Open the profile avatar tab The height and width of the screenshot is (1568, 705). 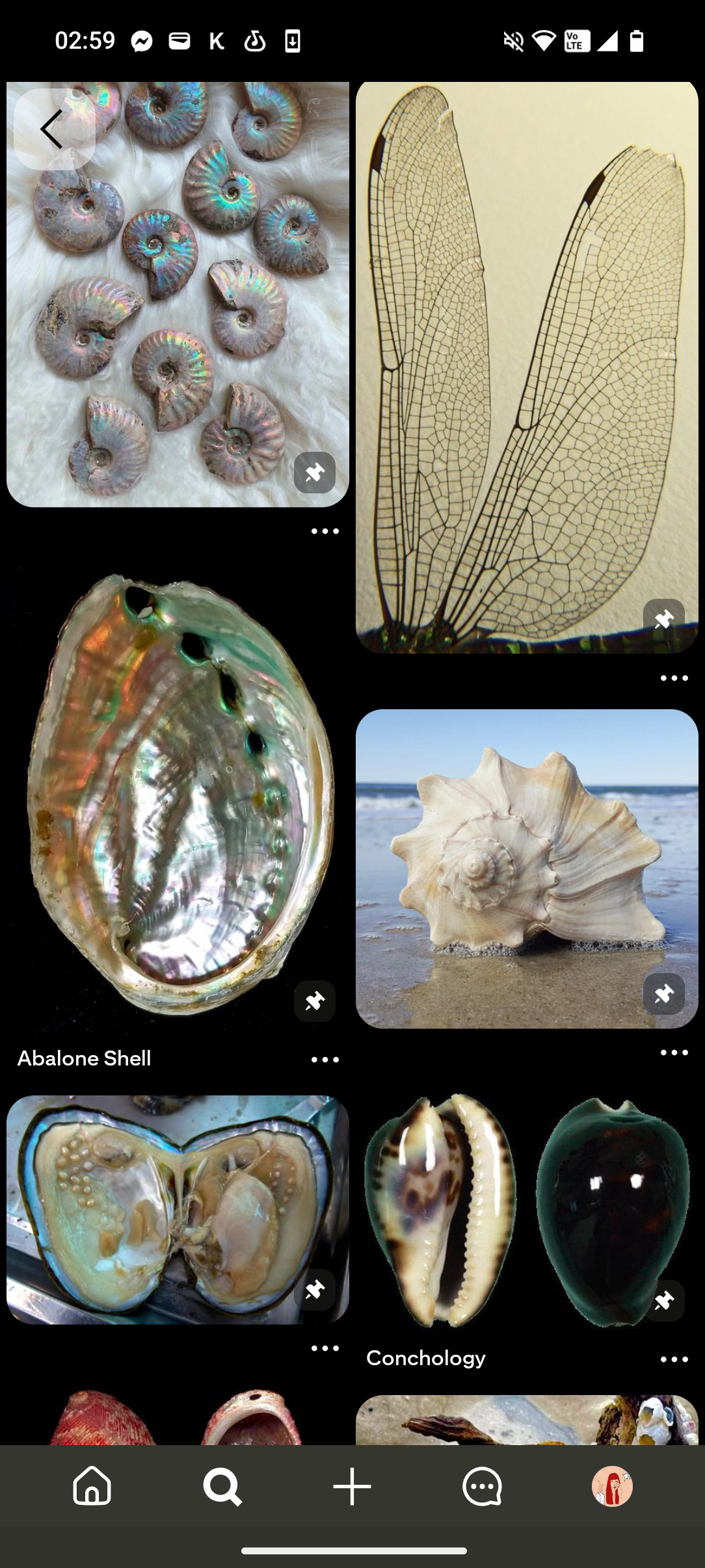[611, 1486]
